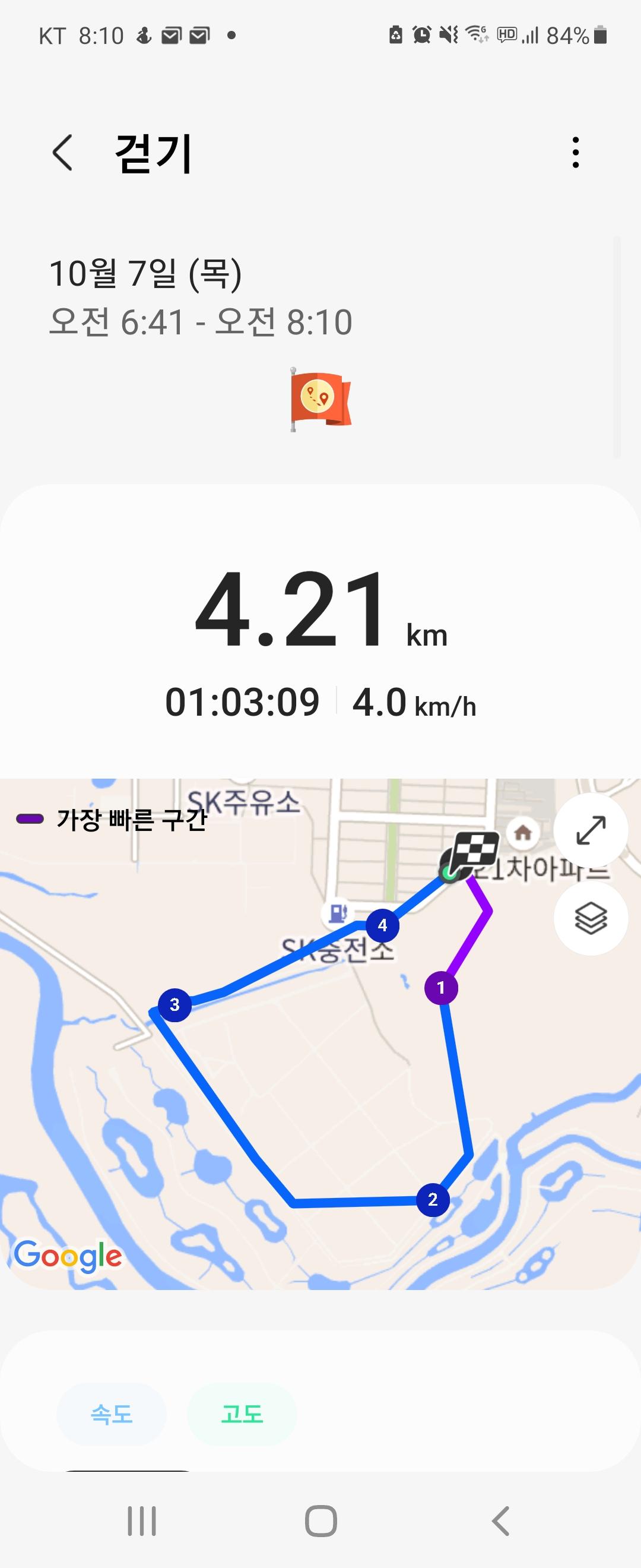The height and width of the screenshot is (1568, 641).
Task: Tap the route achievement flag badge
Action: pyautogui.click(x=320, y=399)
